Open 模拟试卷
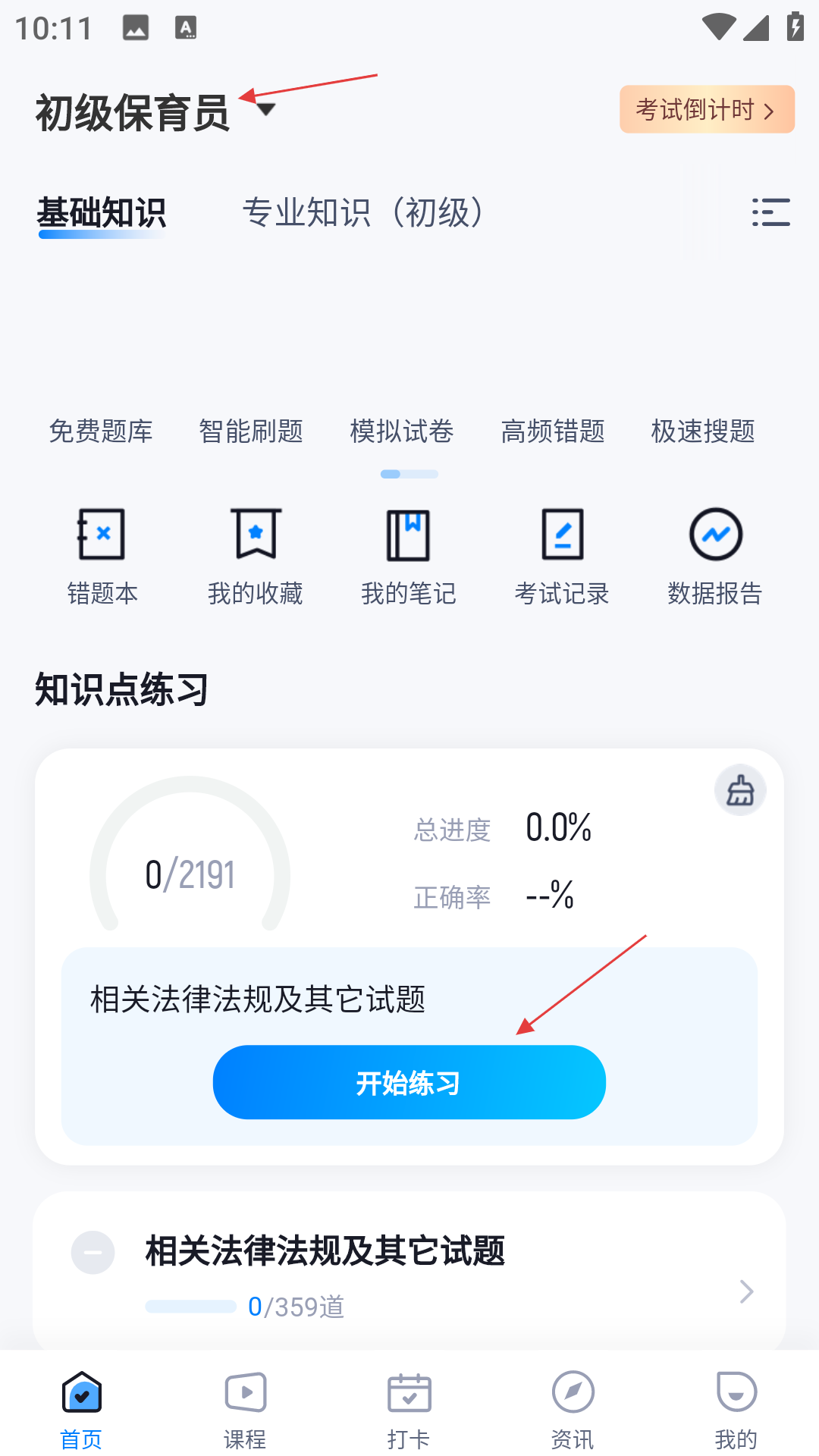819x1456 pixels. (x=402, y=431)
